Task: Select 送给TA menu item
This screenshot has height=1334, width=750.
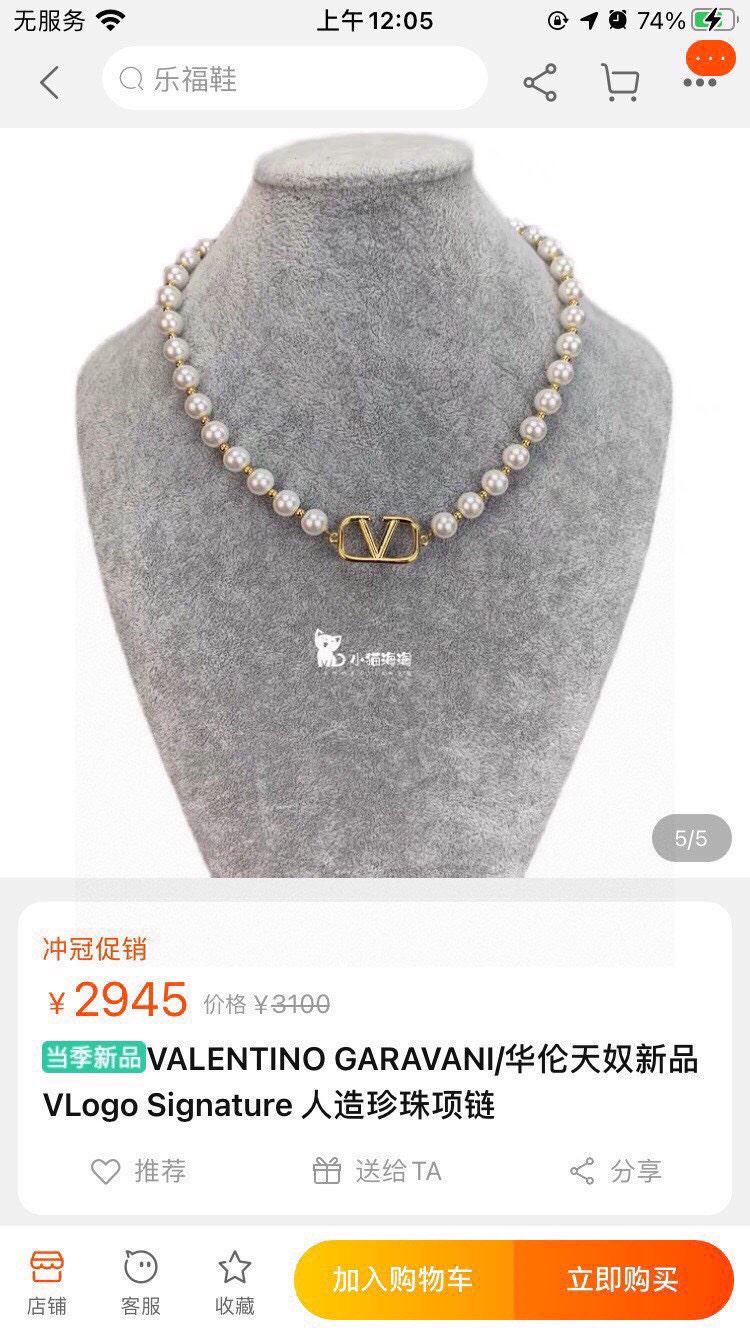Action: [x=382, y=1170]
